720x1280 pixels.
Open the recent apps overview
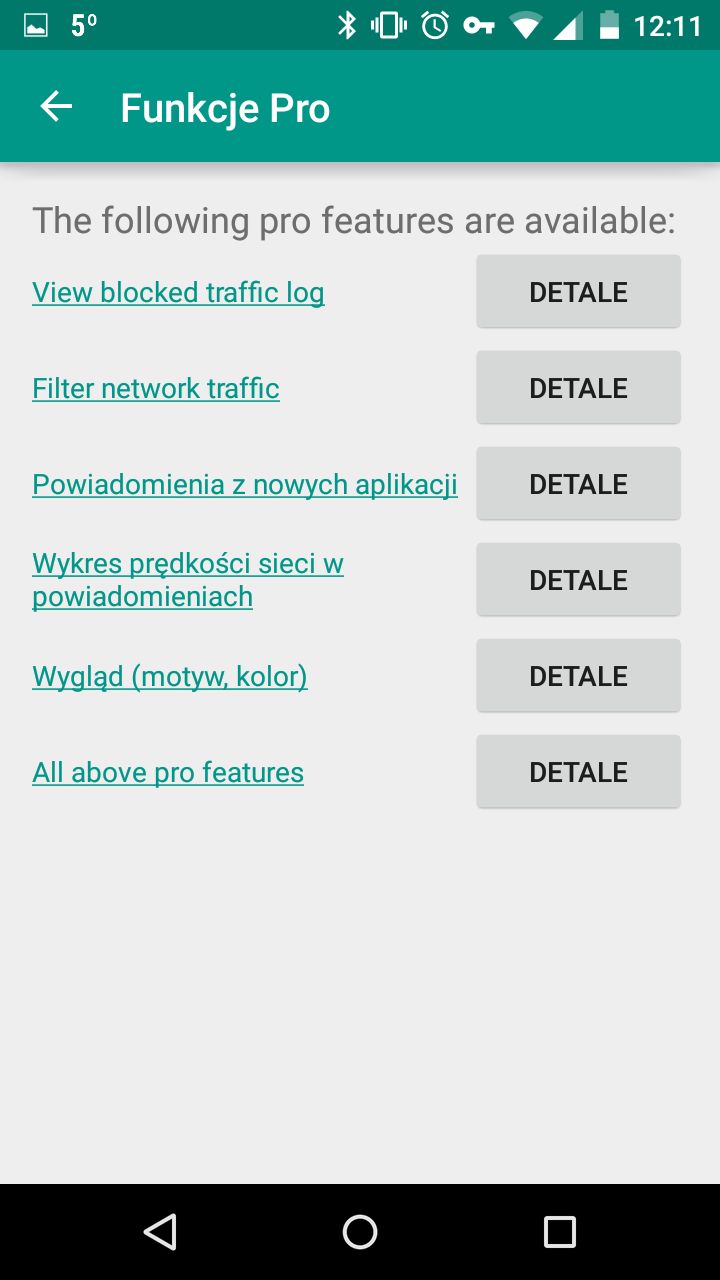[x=560, y=1232]
